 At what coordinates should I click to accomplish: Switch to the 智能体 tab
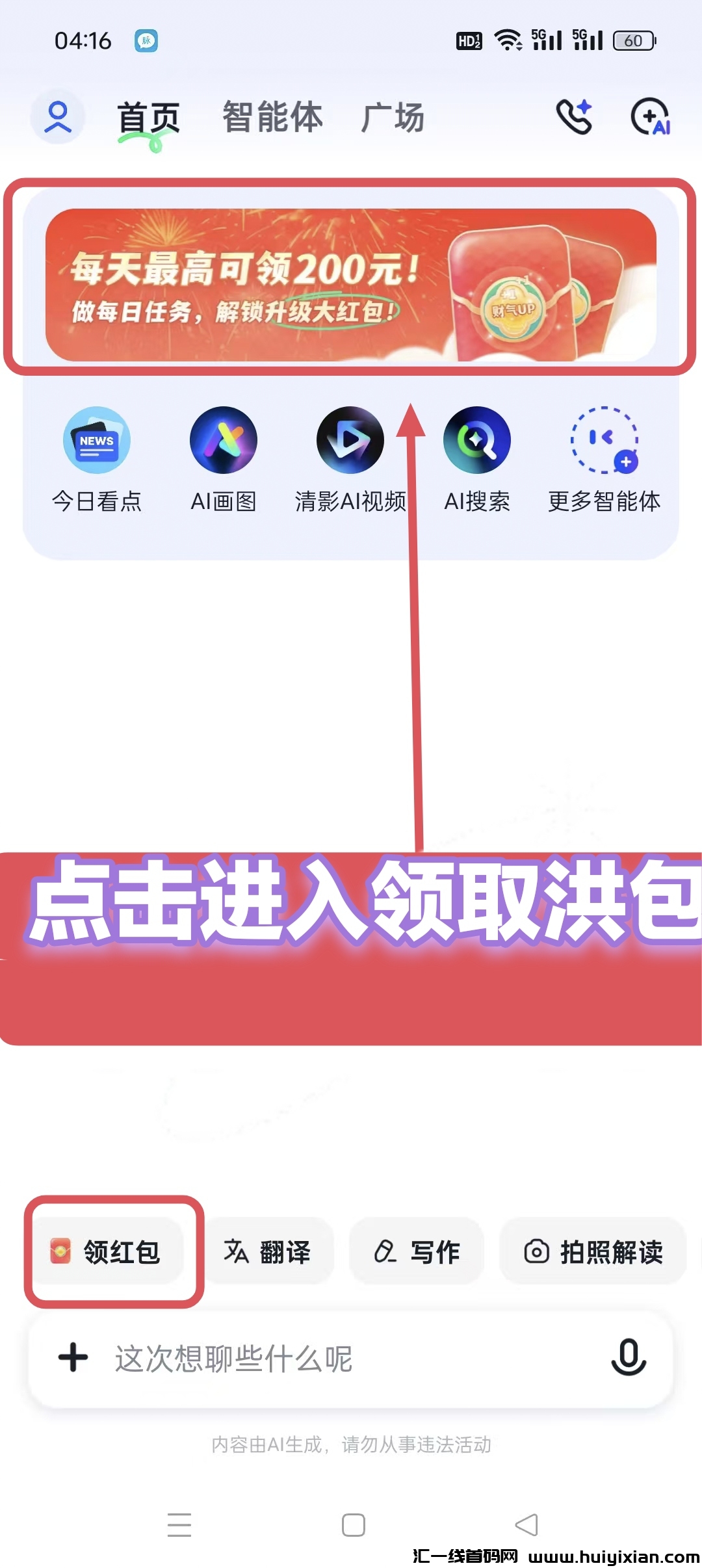click(x=272, y=118)
